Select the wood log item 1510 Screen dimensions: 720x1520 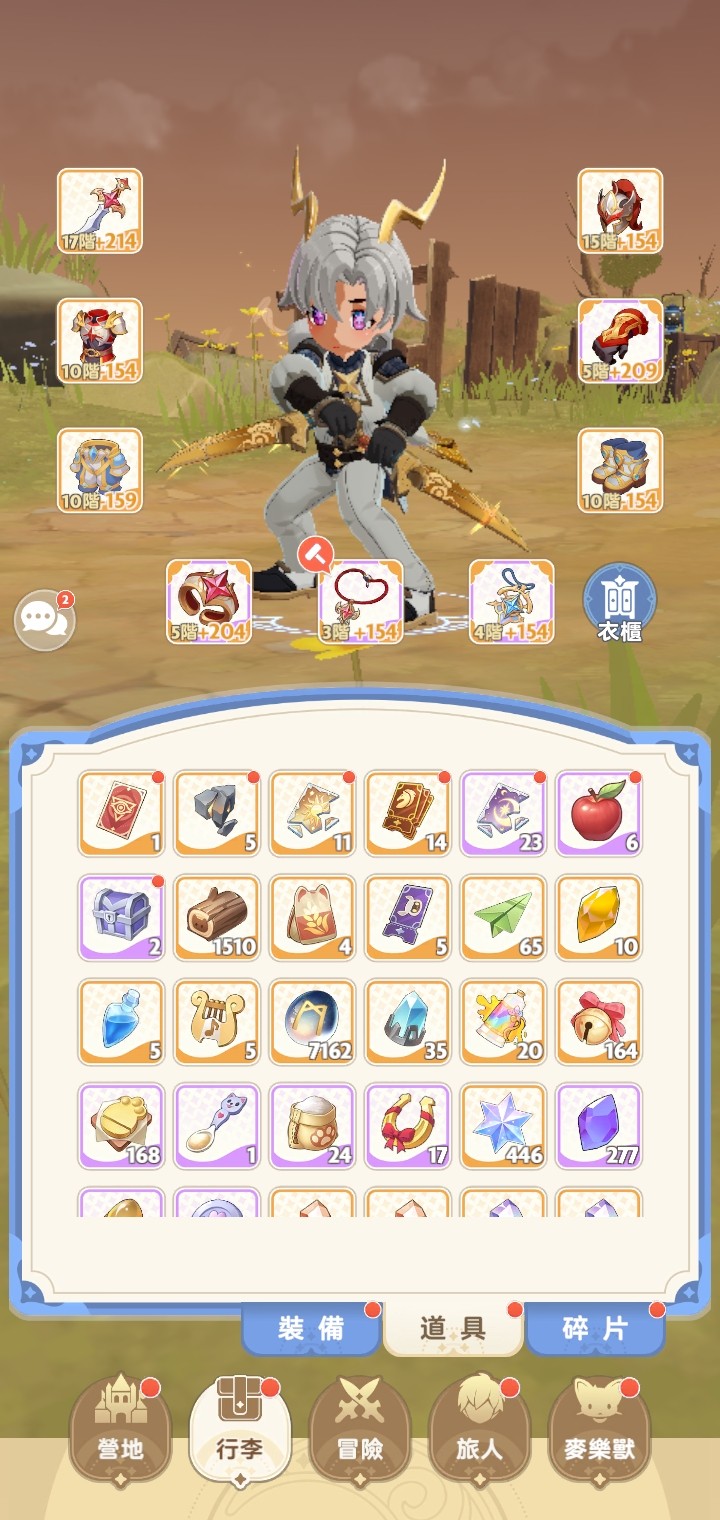(x=217, y=917)
